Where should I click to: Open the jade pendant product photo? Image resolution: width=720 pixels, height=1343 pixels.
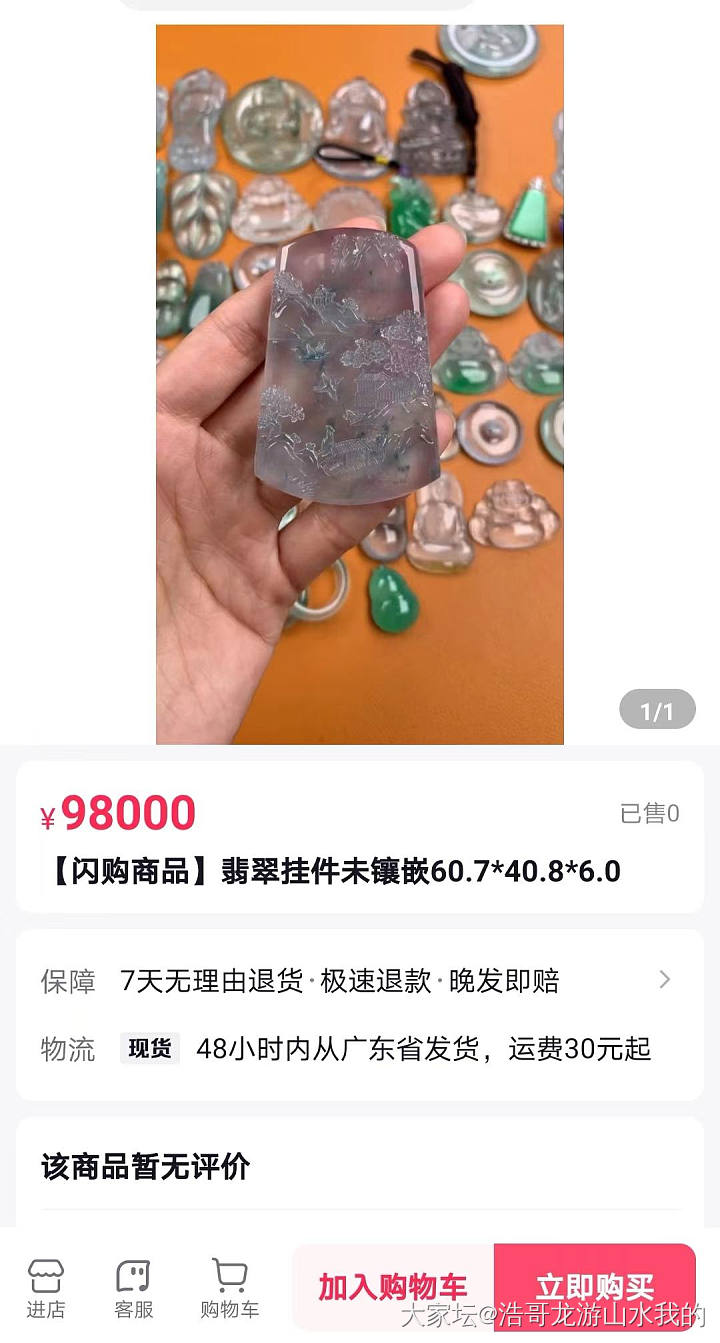coord(360,385)
